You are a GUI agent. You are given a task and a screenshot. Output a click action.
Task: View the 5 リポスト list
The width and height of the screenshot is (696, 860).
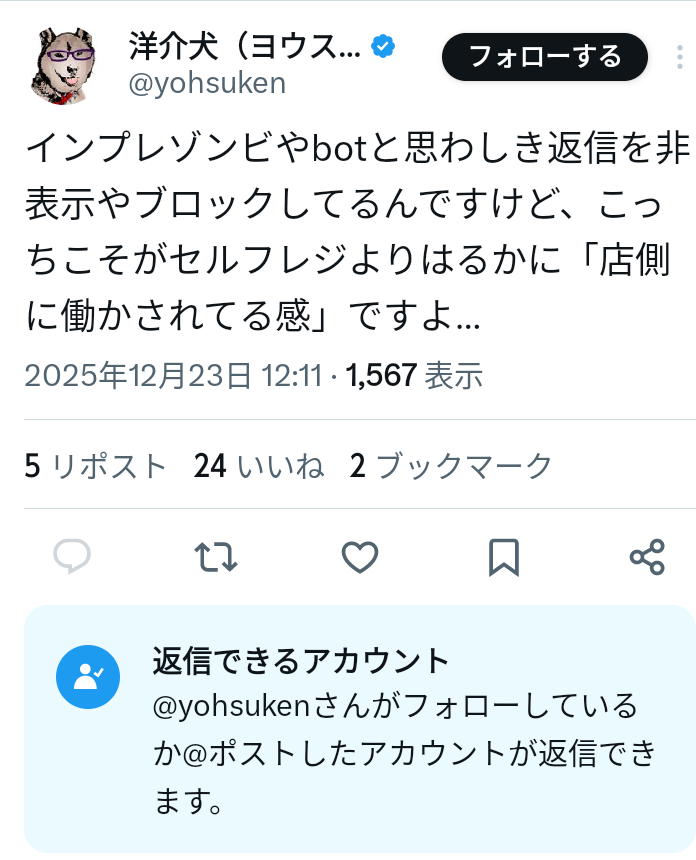click(x=96, y=466)
